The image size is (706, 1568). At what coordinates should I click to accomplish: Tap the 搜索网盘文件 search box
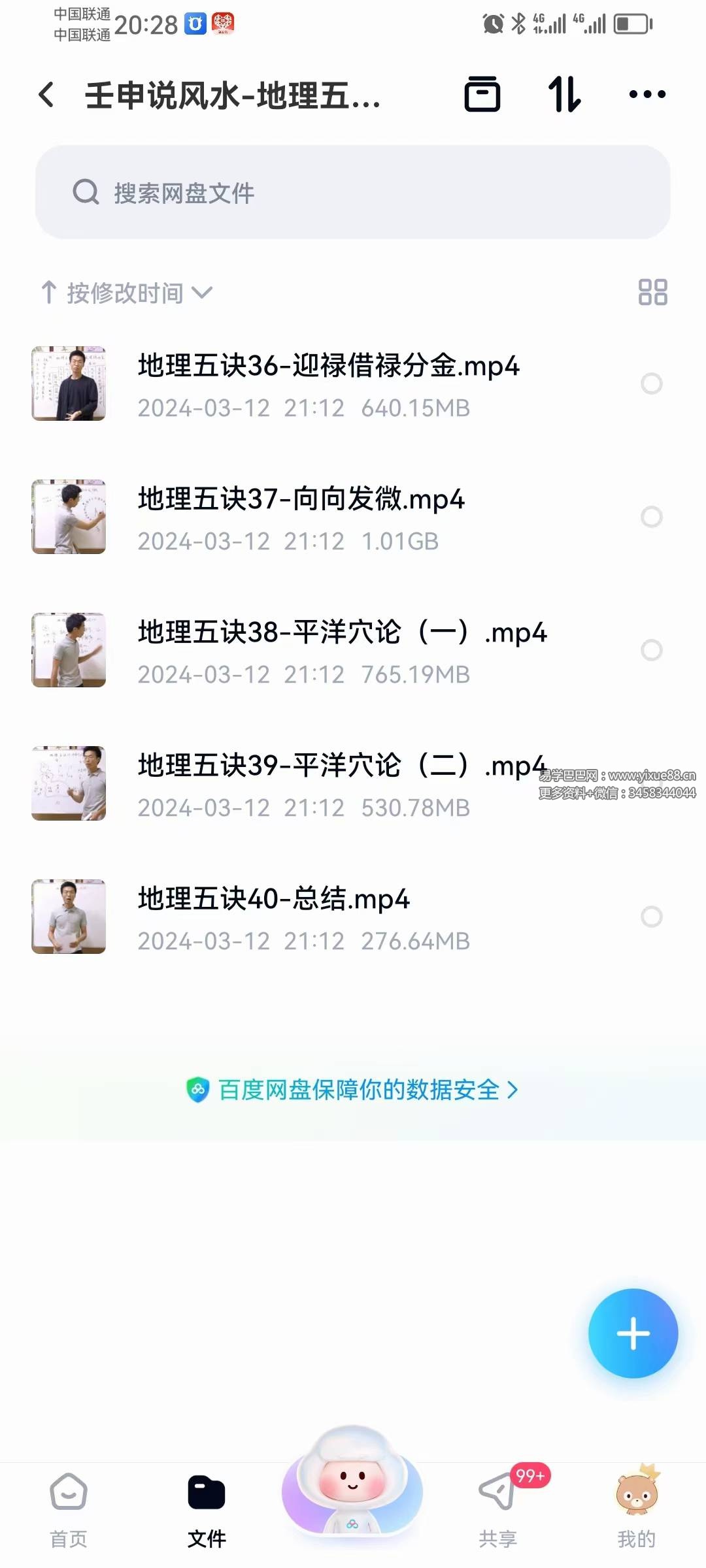353,192
